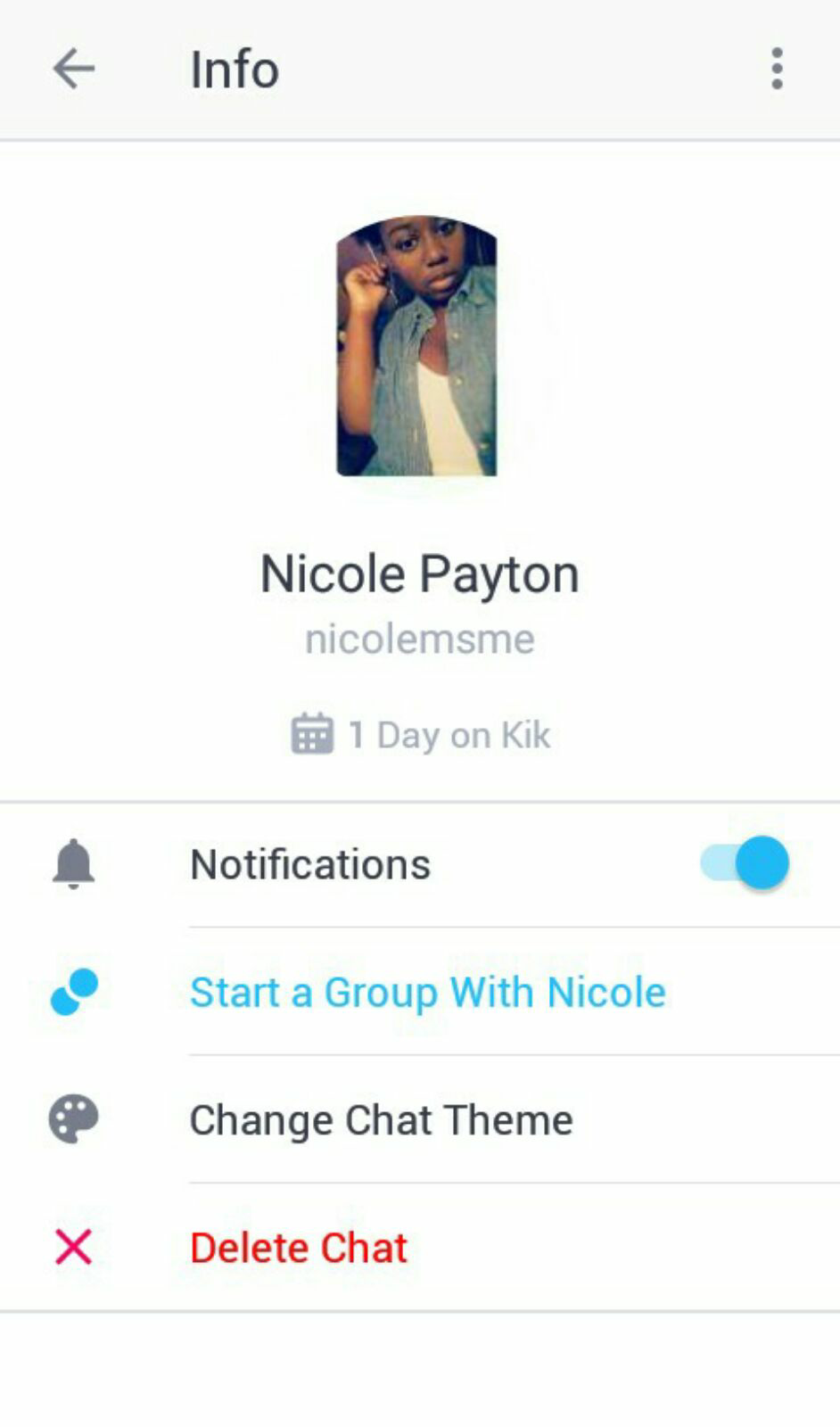Image resolution: width=840 pixels, height=1427 pixels.
Task: Start a Group With Nicole
Action: point(427,992)
